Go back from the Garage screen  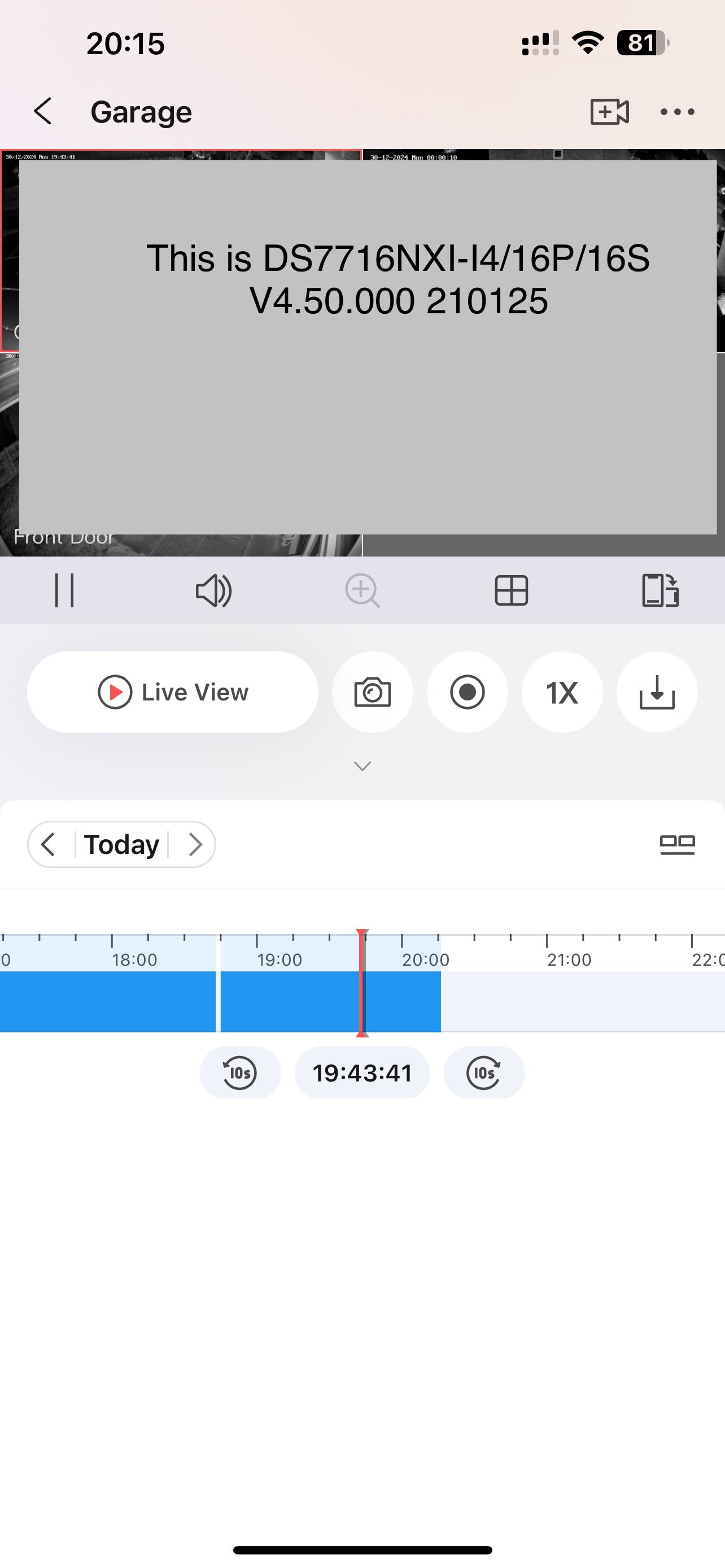tap(43, 111)
